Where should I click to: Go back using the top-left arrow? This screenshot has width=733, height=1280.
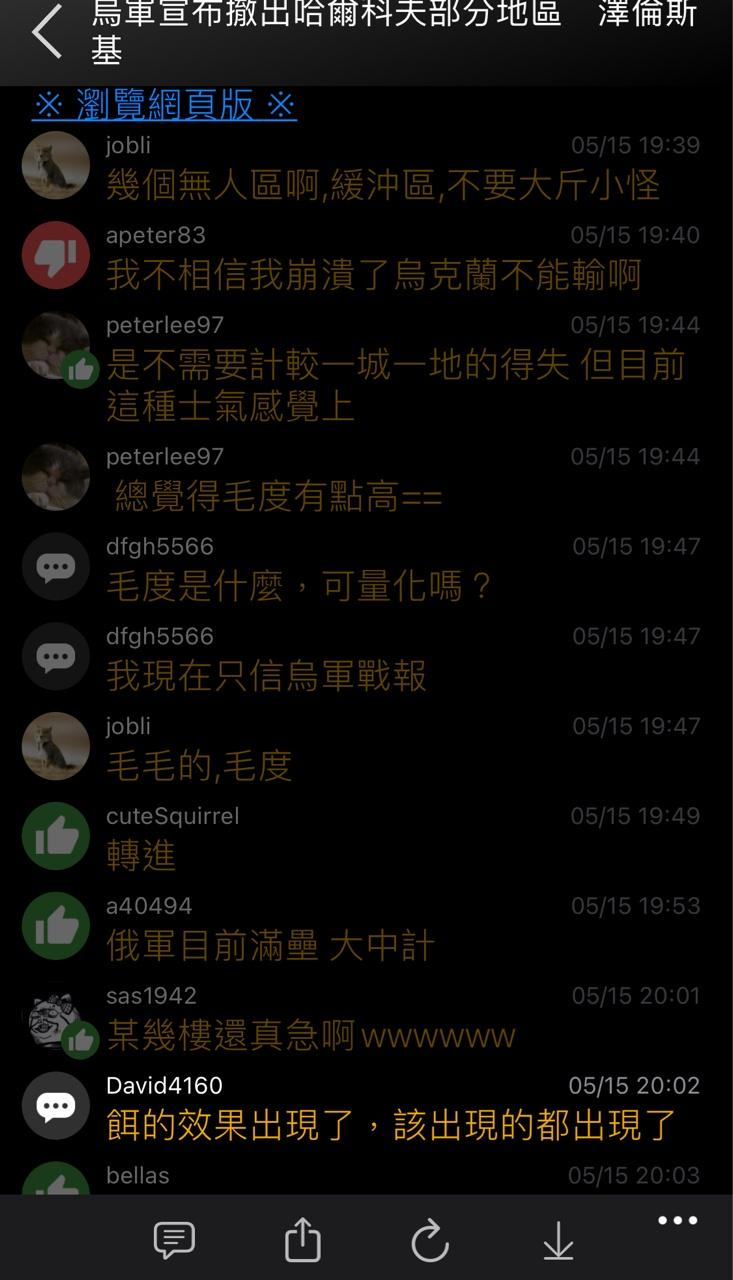pyautogui.click(x=47, y=33)
